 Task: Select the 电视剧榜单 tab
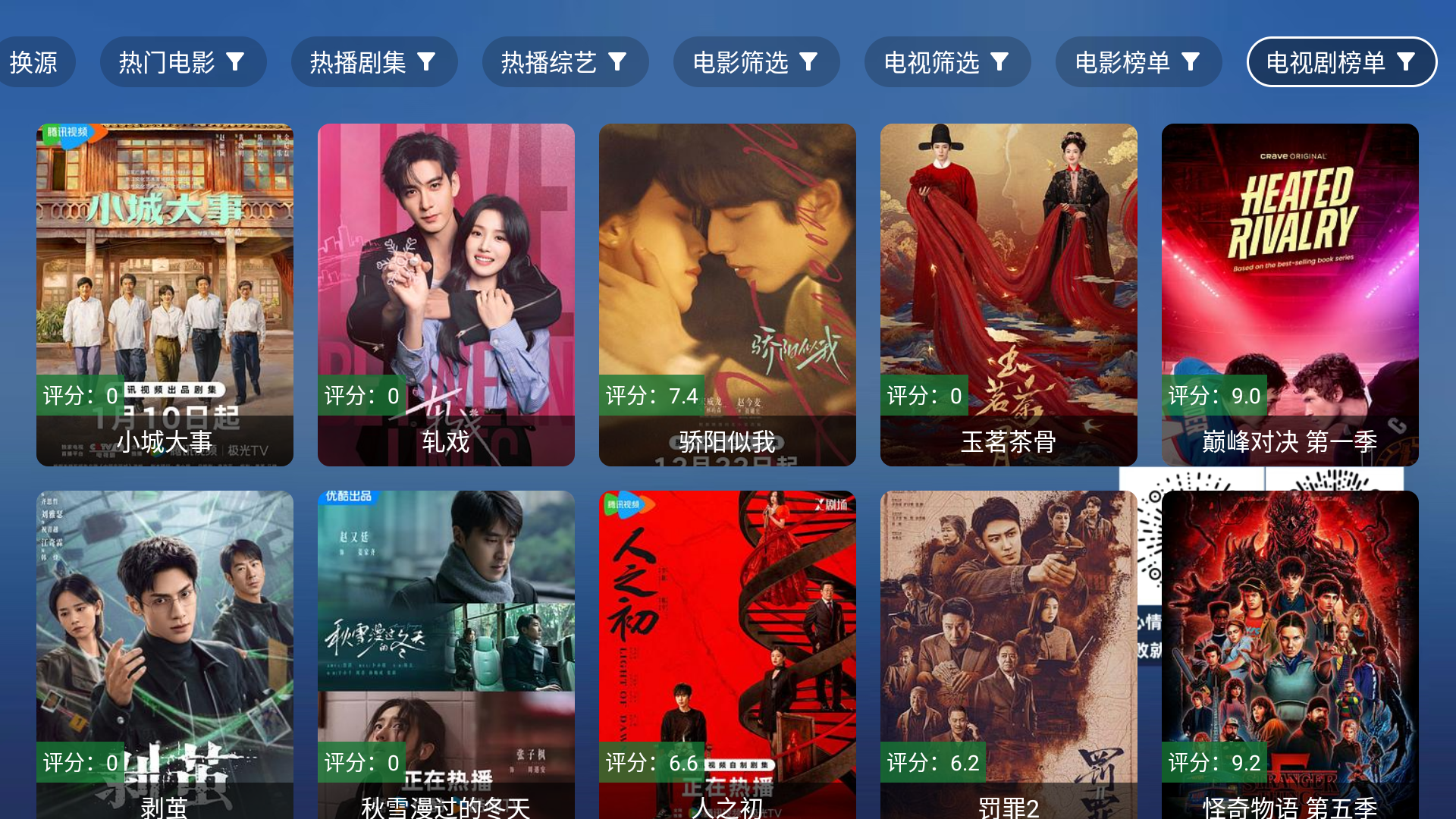(1341, 62)
